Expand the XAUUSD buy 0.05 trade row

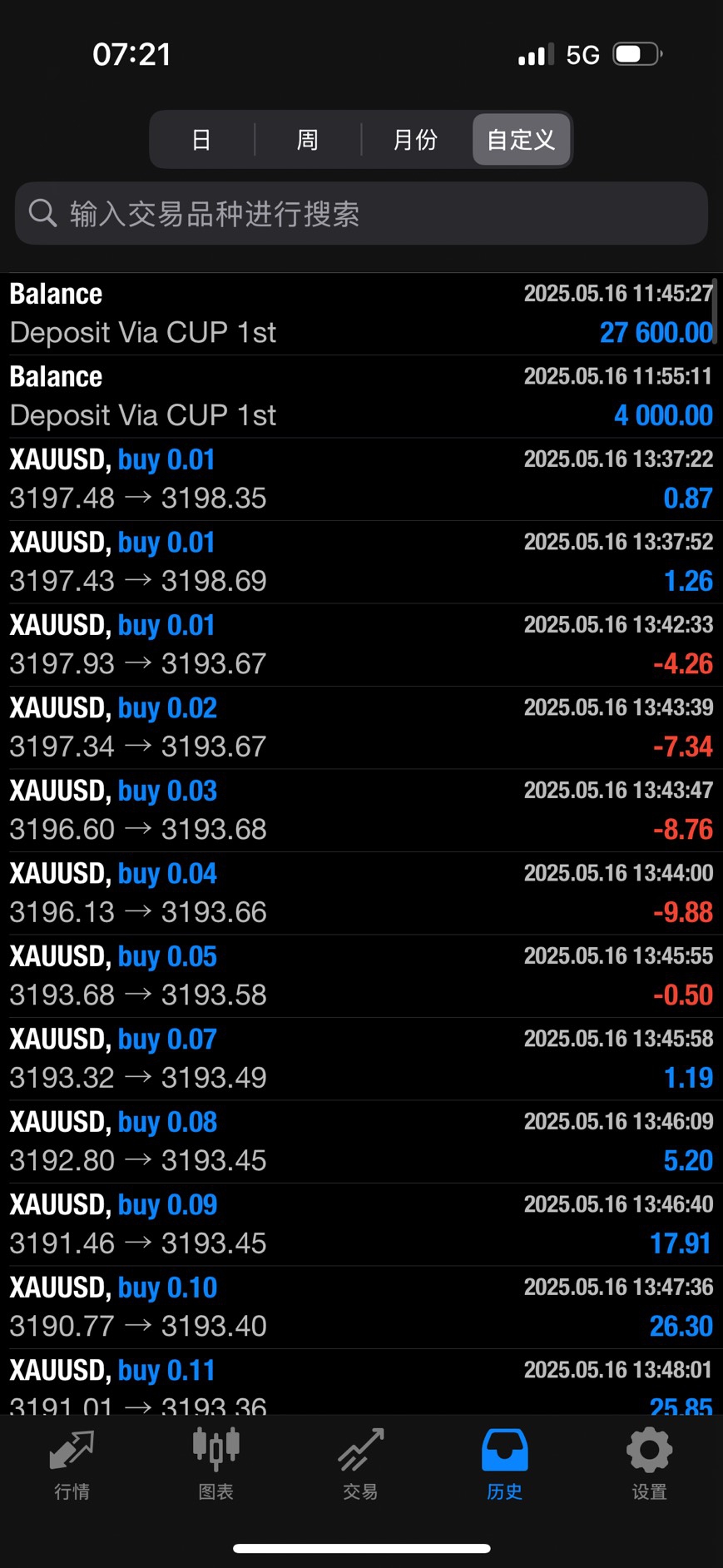pyautogui.click(x=361, y=975)
